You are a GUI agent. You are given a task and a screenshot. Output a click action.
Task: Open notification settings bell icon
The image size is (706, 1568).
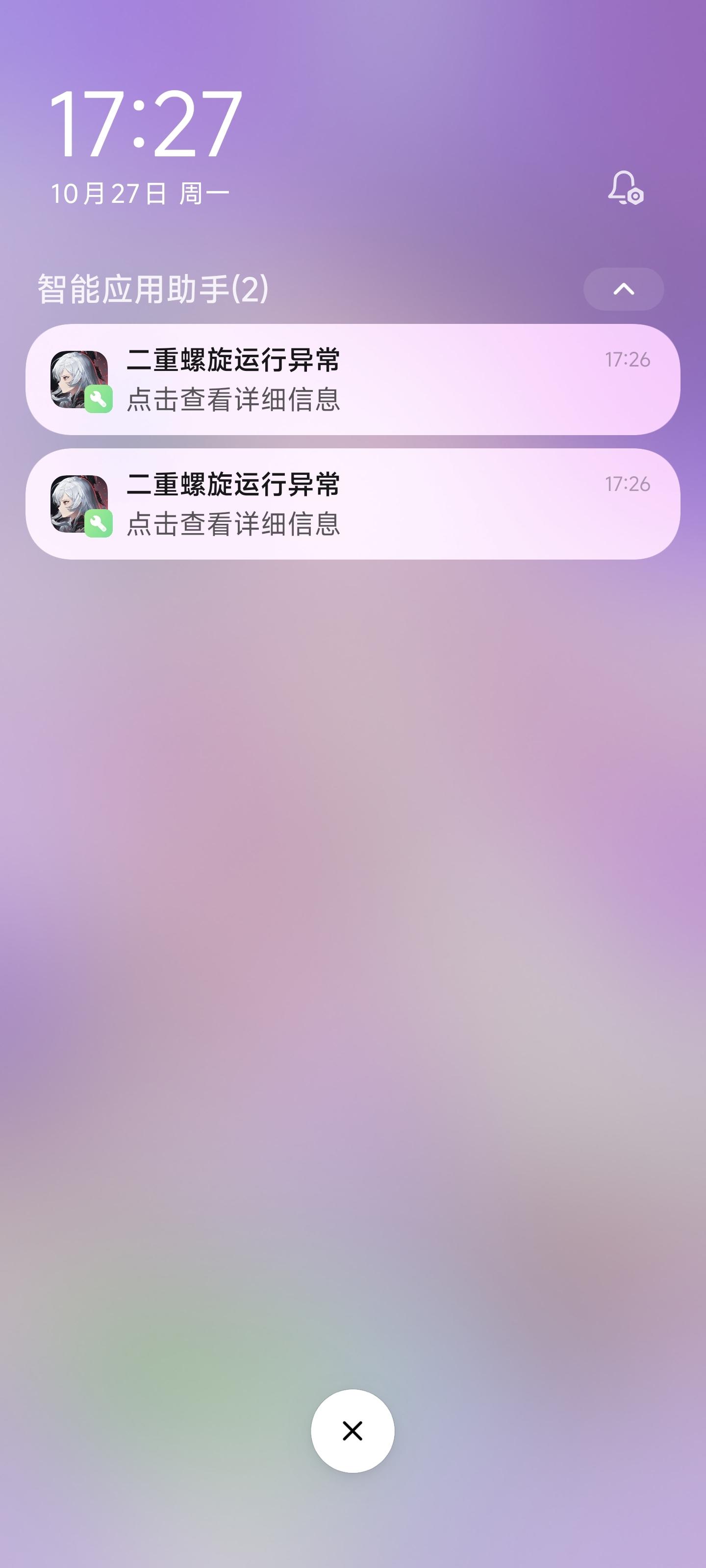coord(625,188)
